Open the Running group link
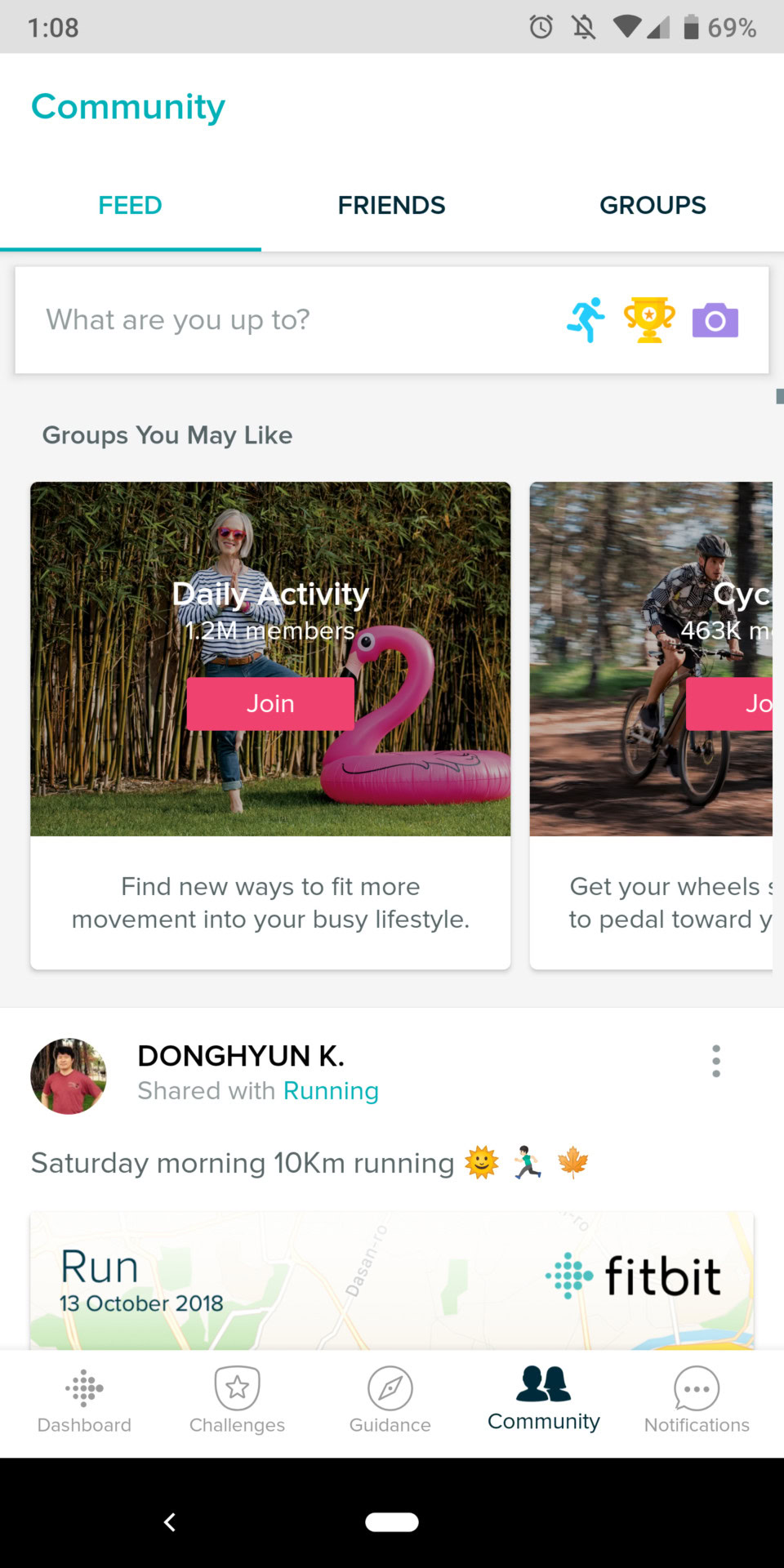 tap(331, 1091)
